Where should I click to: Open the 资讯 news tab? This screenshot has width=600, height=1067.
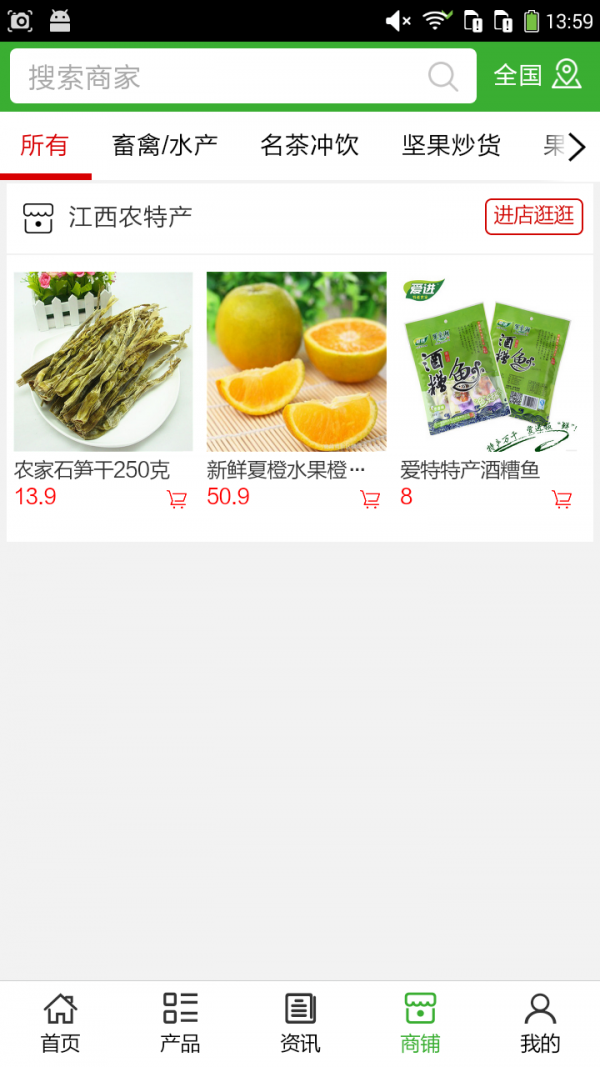(x=300, y=1023)
